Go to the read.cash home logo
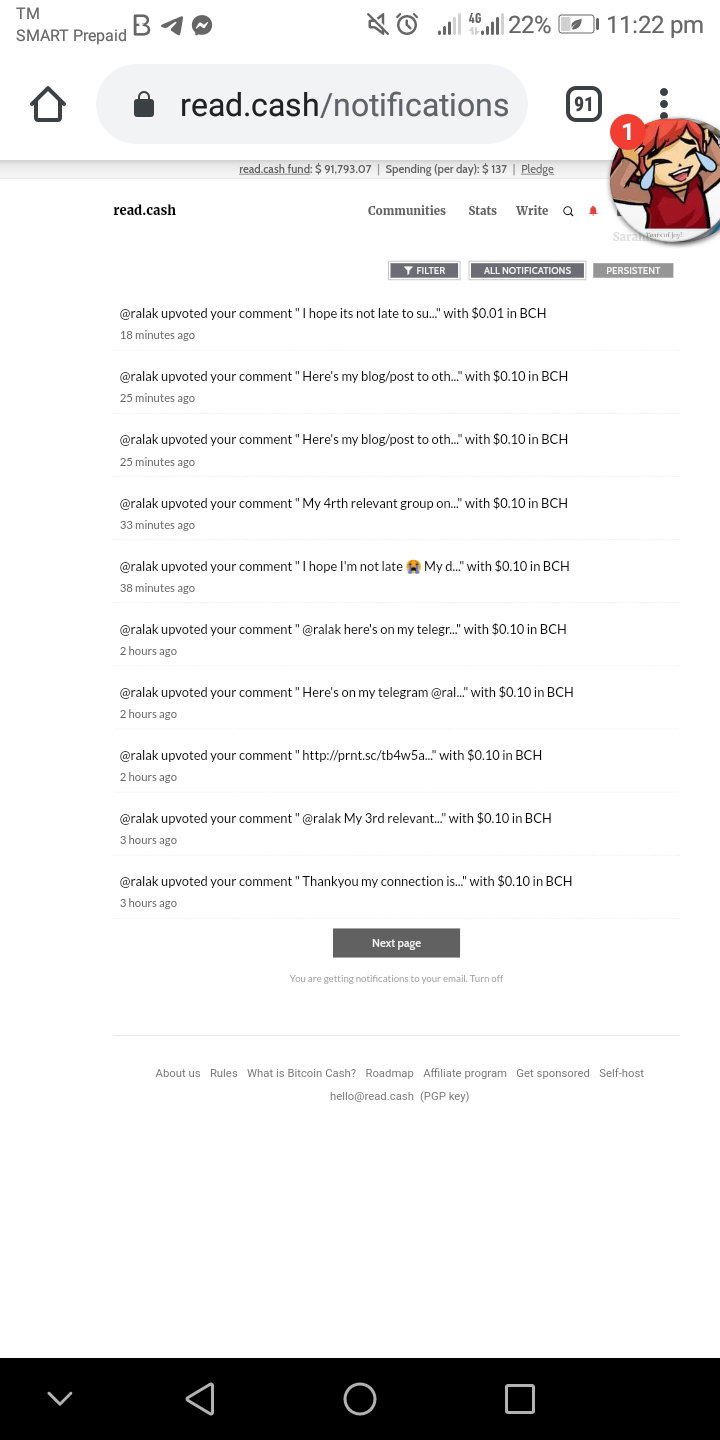The height and width of the screenshot is (1440, 720). tap(144, 210)
